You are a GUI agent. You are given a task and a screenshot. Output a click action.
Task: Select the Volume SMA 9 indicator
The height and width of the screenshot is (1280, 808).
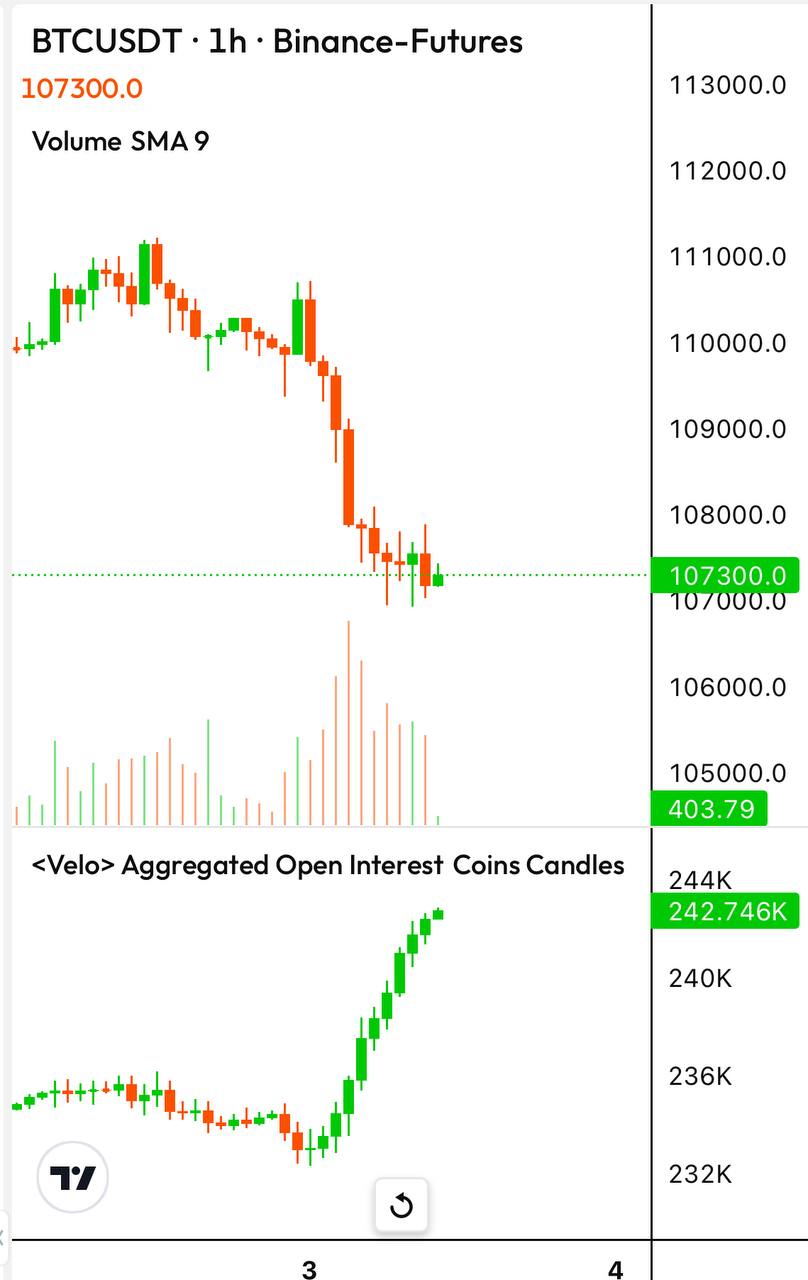[x=120, y=141]
